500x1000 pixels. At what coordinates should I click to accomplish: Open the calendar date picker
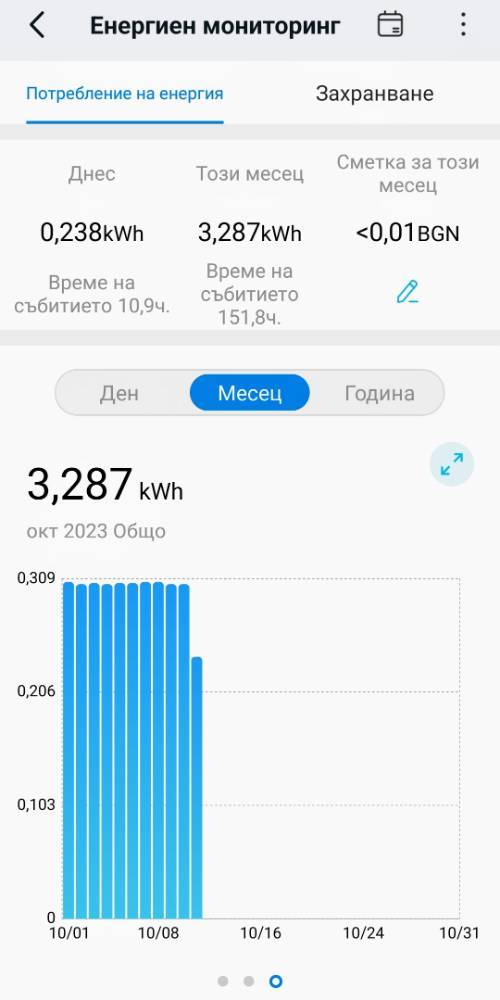point(390,24)
